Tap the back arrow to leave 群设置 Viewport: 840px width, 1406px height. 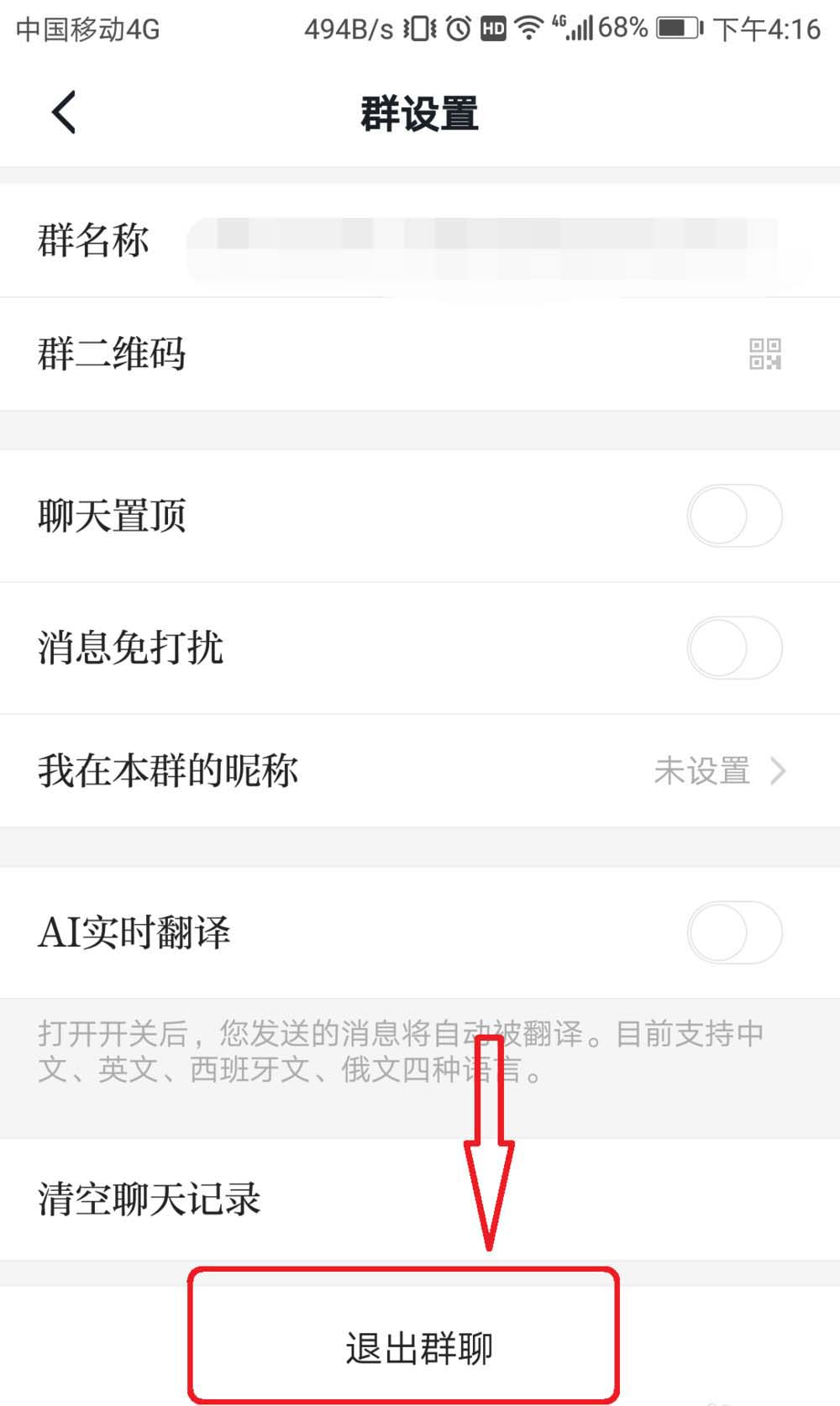63,111
